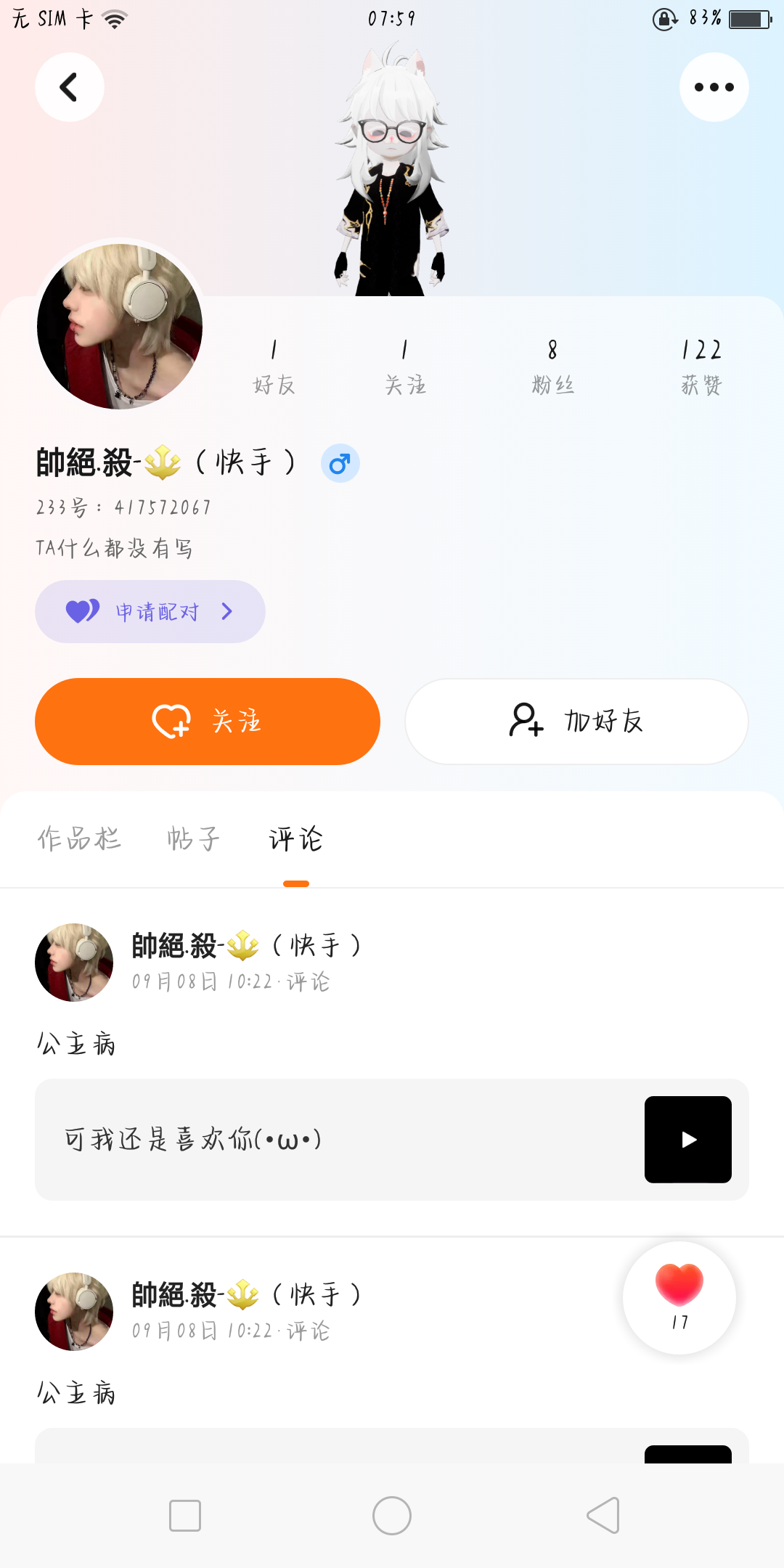Screen dimensions: 784x1568
Task: Tap the large profile avatar photo
Action: tap(120, 326)
